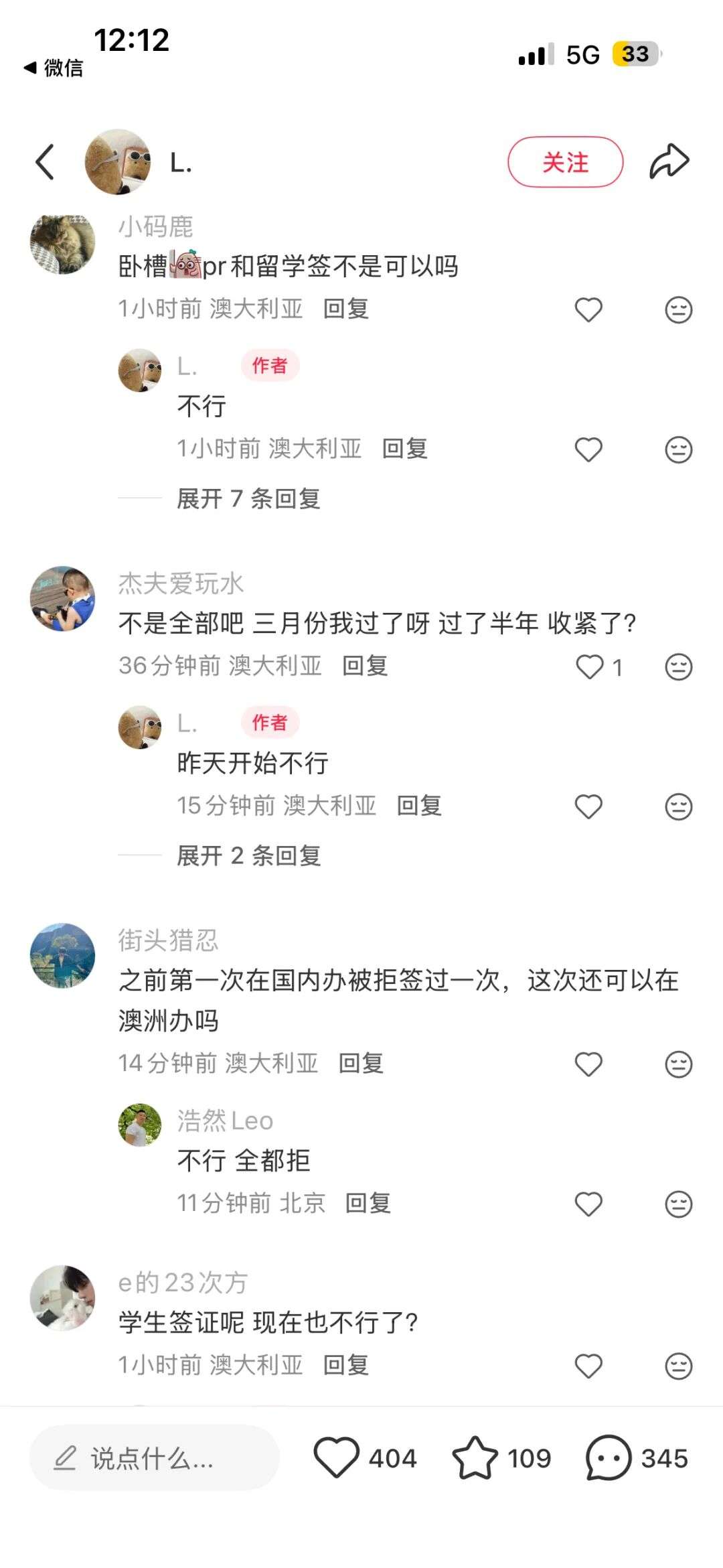Like the post with the bottom heart
Viewport: 723px width, 1568px height.
point(337,1458)
